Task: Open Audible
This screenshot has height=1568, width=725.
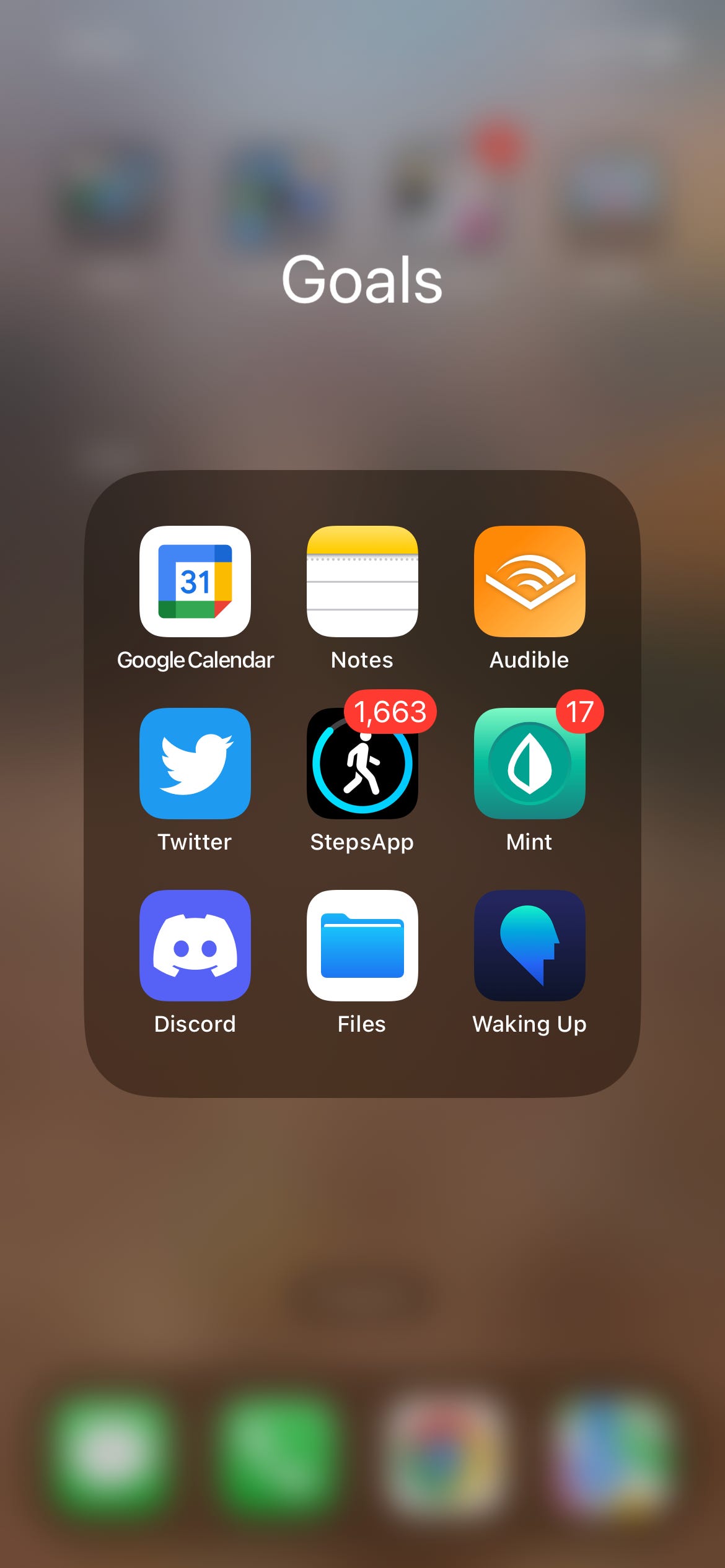Action: pyautogui.click(x=529, y=581)
